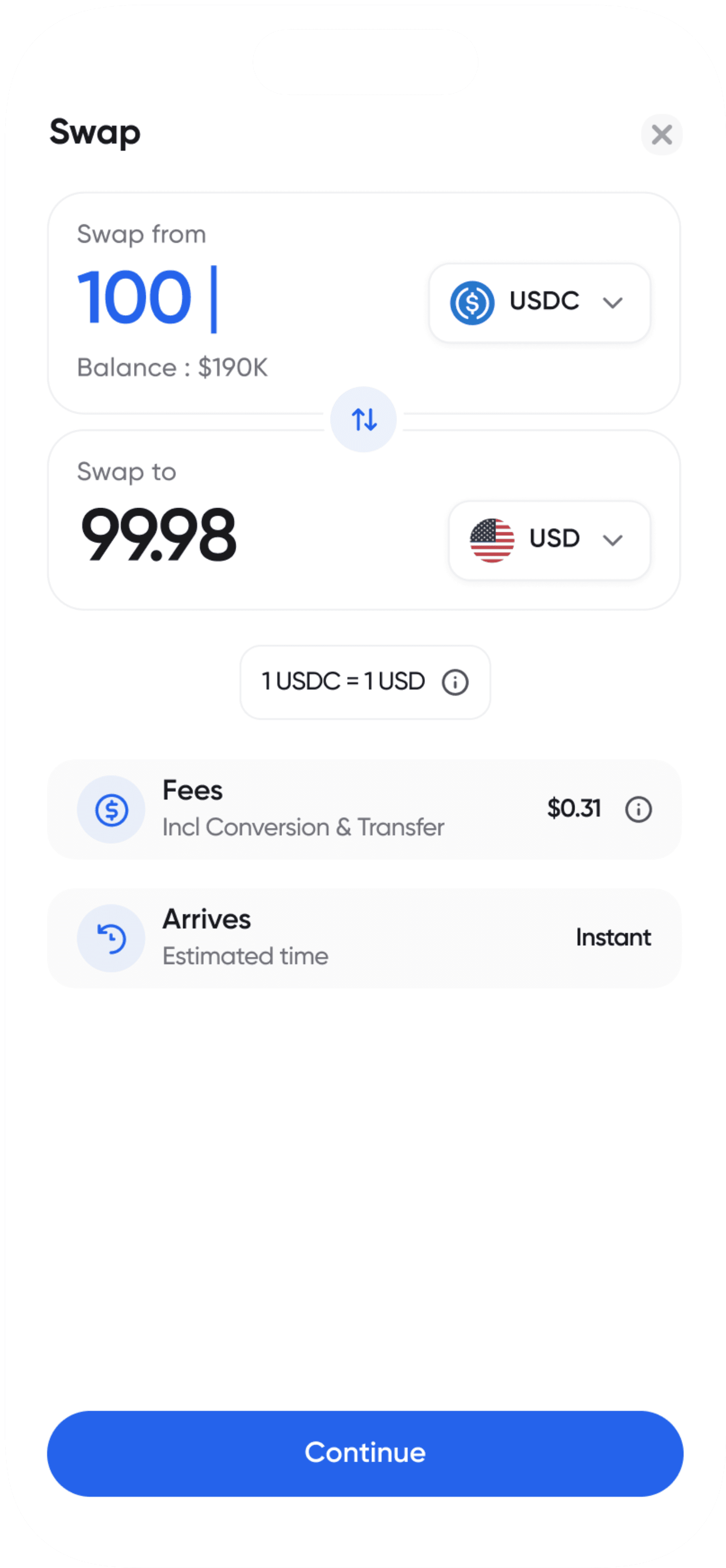Close the Swap screen
This screenshot has width=726, height=1568.
(x=662, y=135)
